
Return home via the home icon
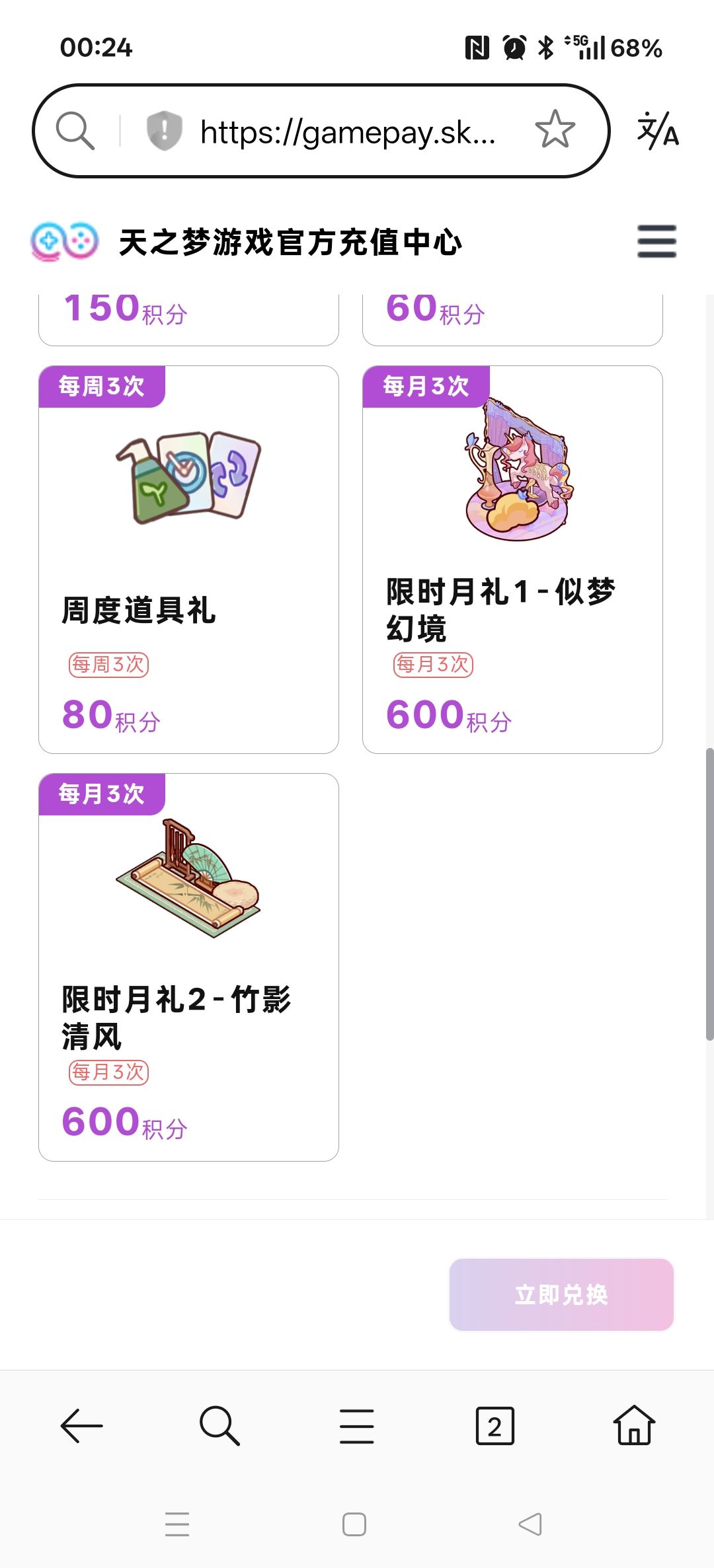tap(633, 1425)
